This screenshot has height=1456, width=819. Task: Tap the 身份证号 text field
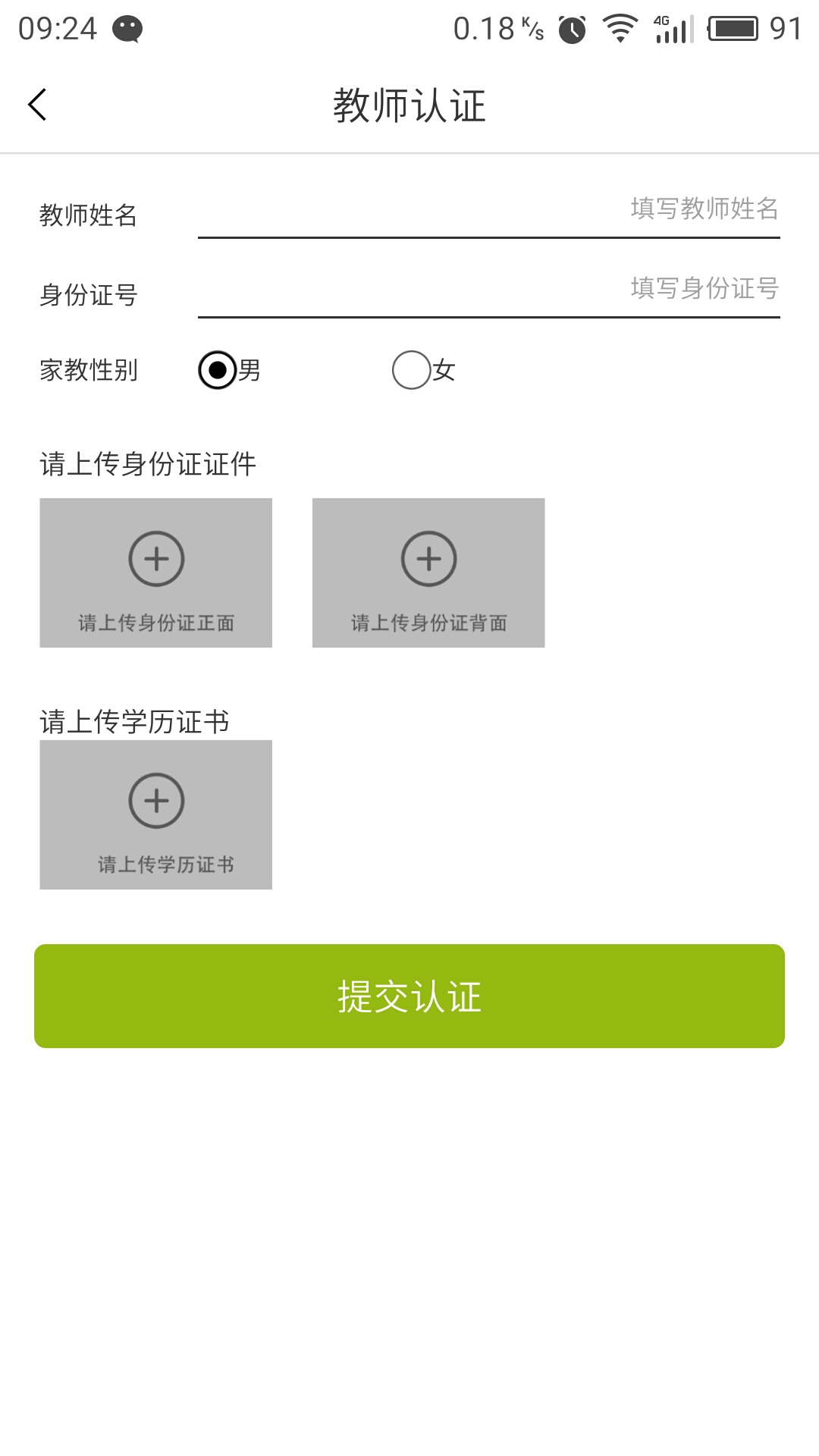tap(488, 289)
